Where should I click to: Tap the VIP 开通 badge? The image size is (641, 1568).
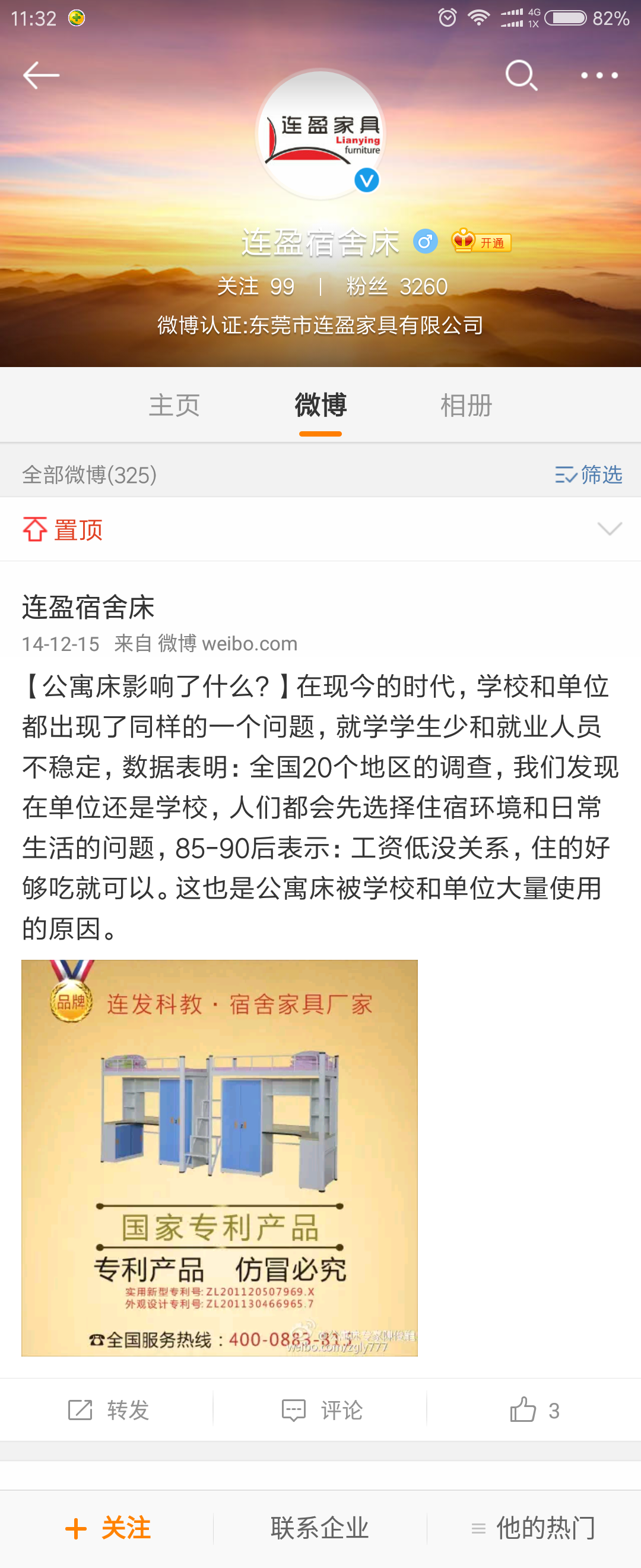coord(482,242)
